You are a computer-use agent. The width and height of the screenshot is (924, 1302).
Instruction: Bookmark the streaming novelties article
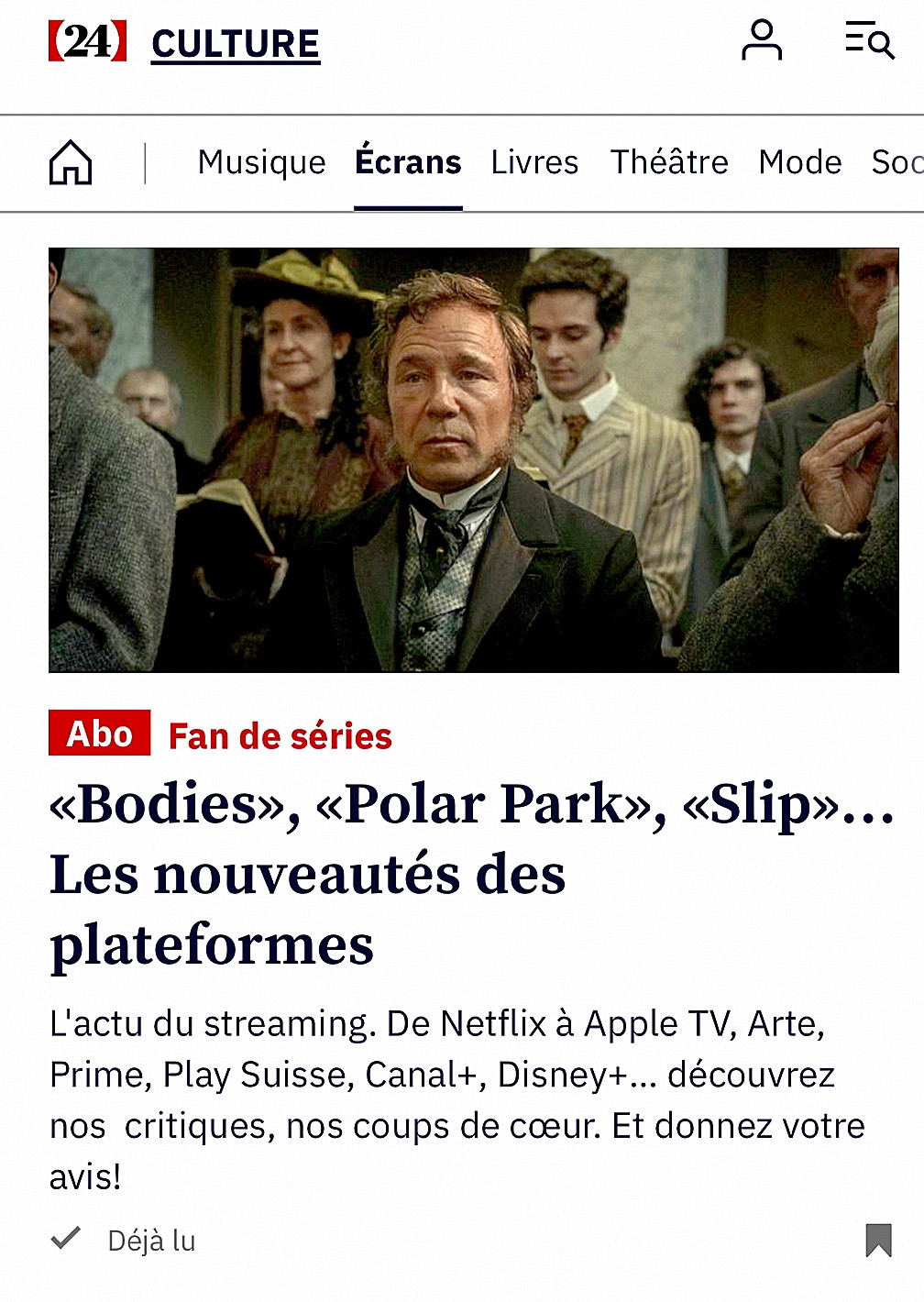click(878, 1241)
